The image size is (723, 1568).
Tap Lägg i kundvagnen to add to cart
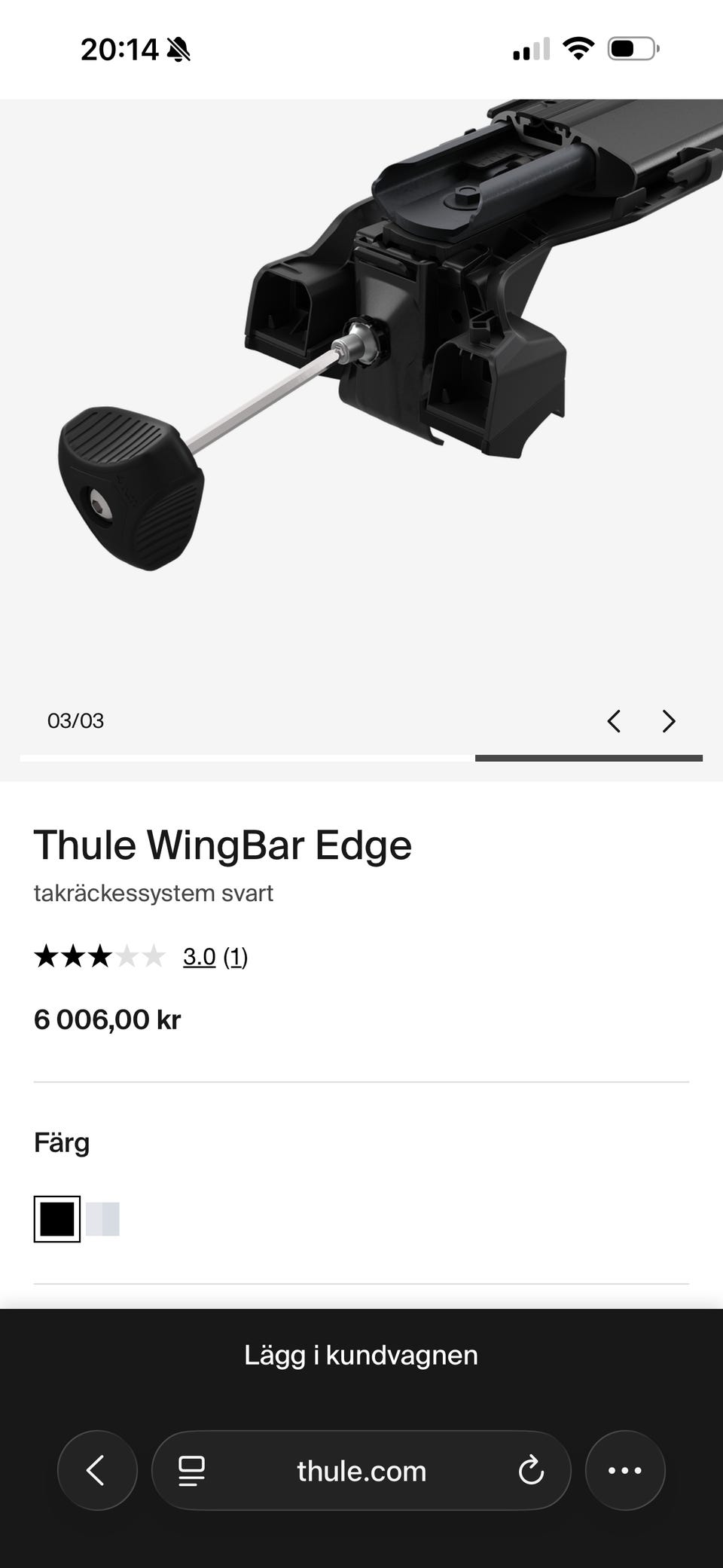361,1355
